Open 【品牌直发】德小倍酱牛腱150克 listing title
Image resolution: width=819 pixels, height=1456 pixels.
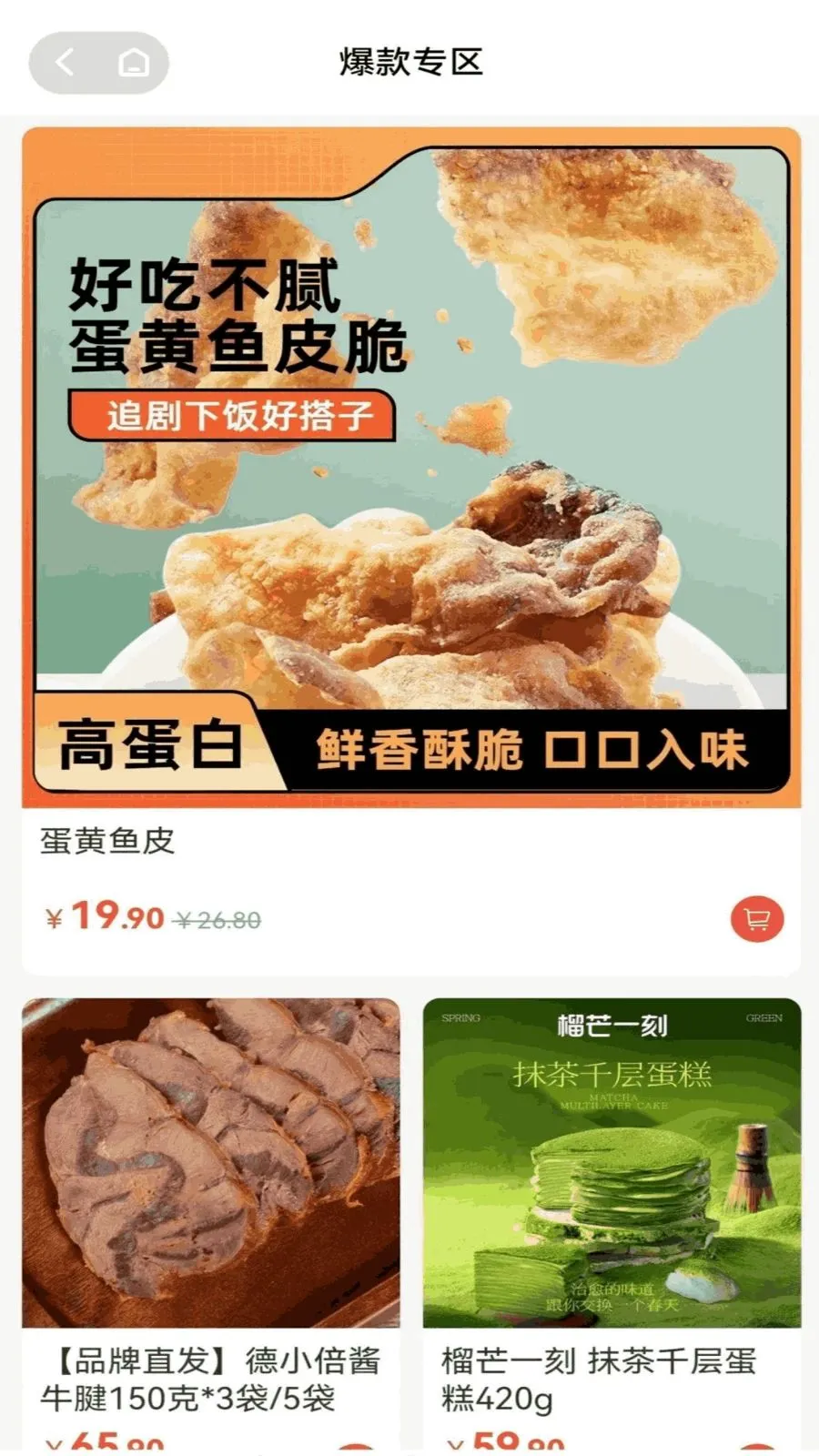point(211,1383)
